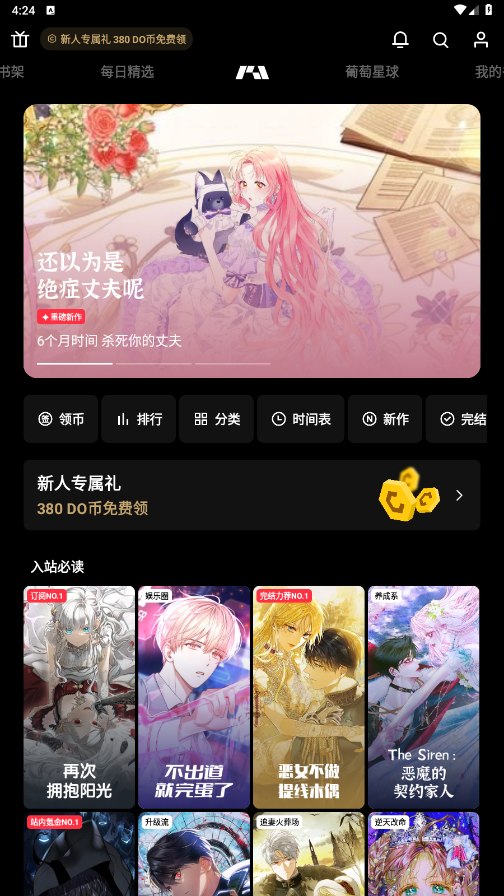
Task: Open the 新人专属礼 coin reward card
Action: tap(252, 495)
